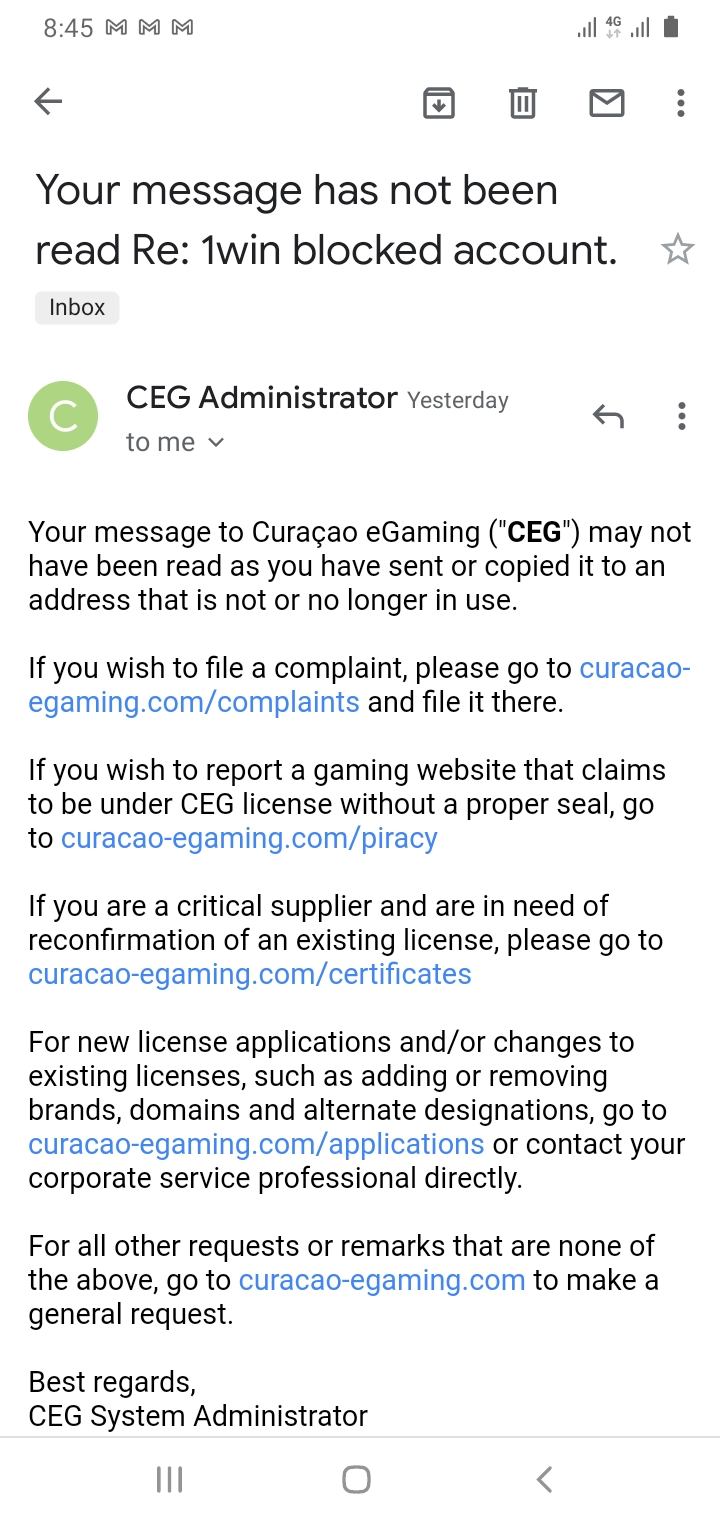Open the top overflow menu
Viewport: 720px width, 1520px height.
coord(680,102)
